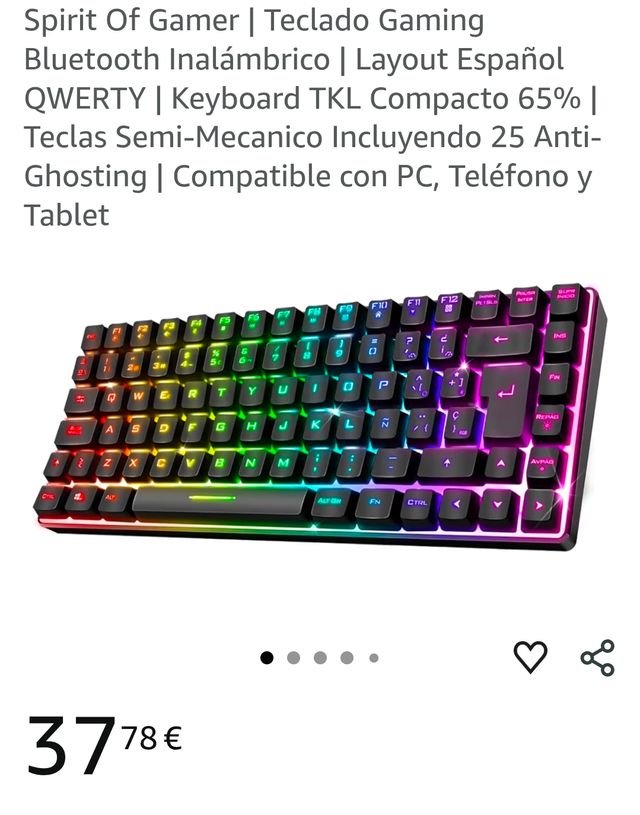
Task: Jump to second product image dot
Action: (293, 658)
